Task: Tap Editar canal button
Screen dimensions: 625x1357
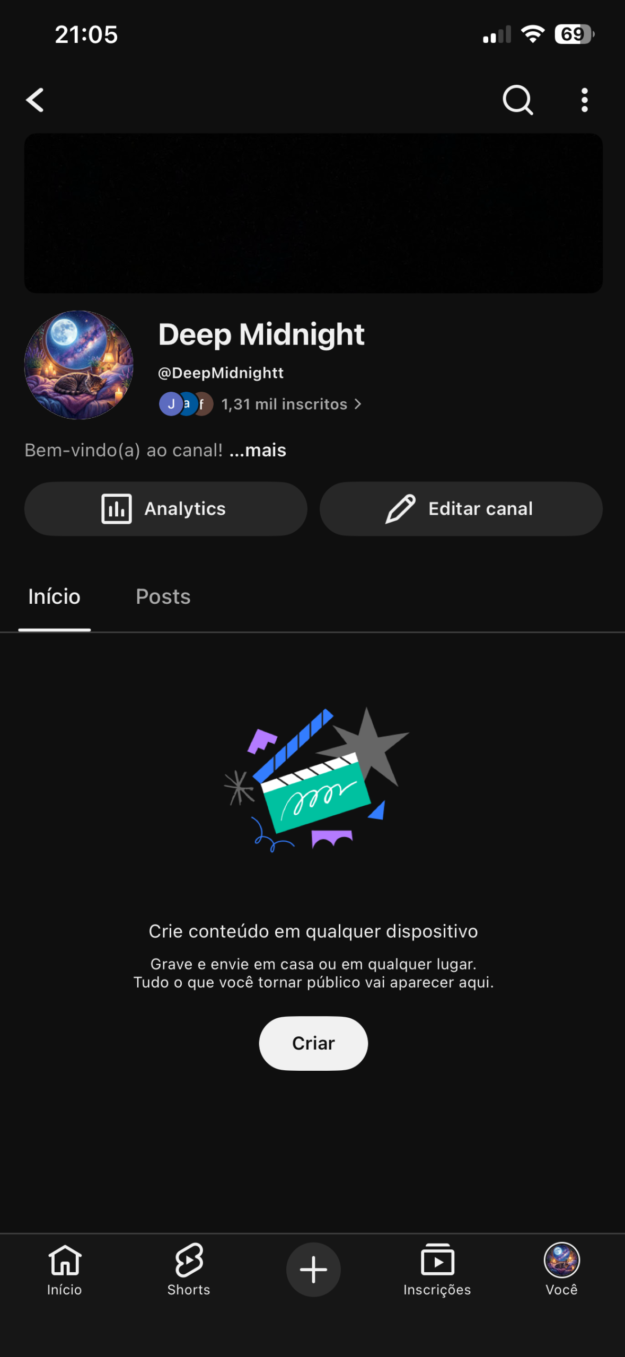Action: point(461,509)
